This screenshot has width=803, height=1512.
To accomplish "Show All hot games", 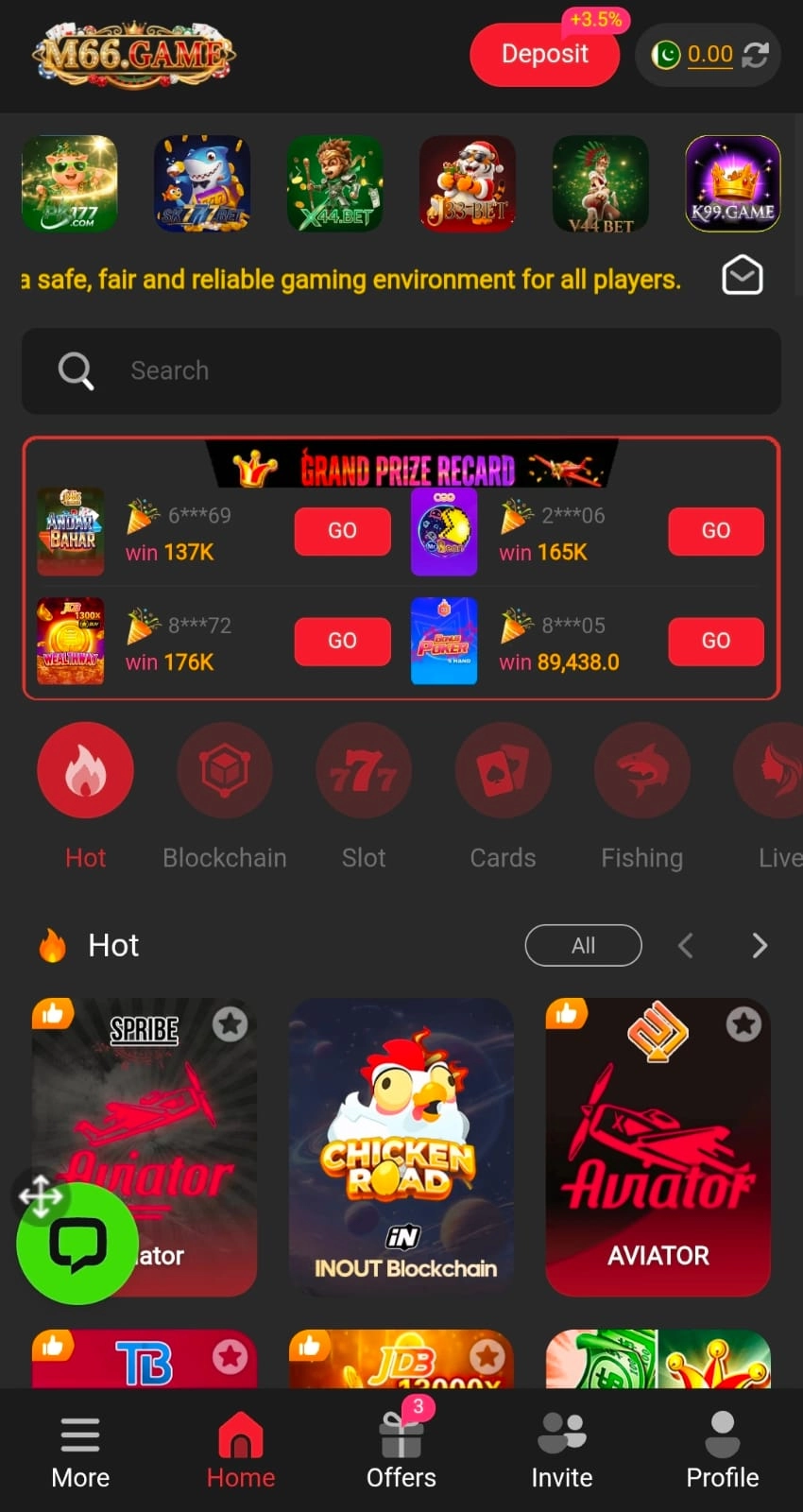I will coord(583,945).
